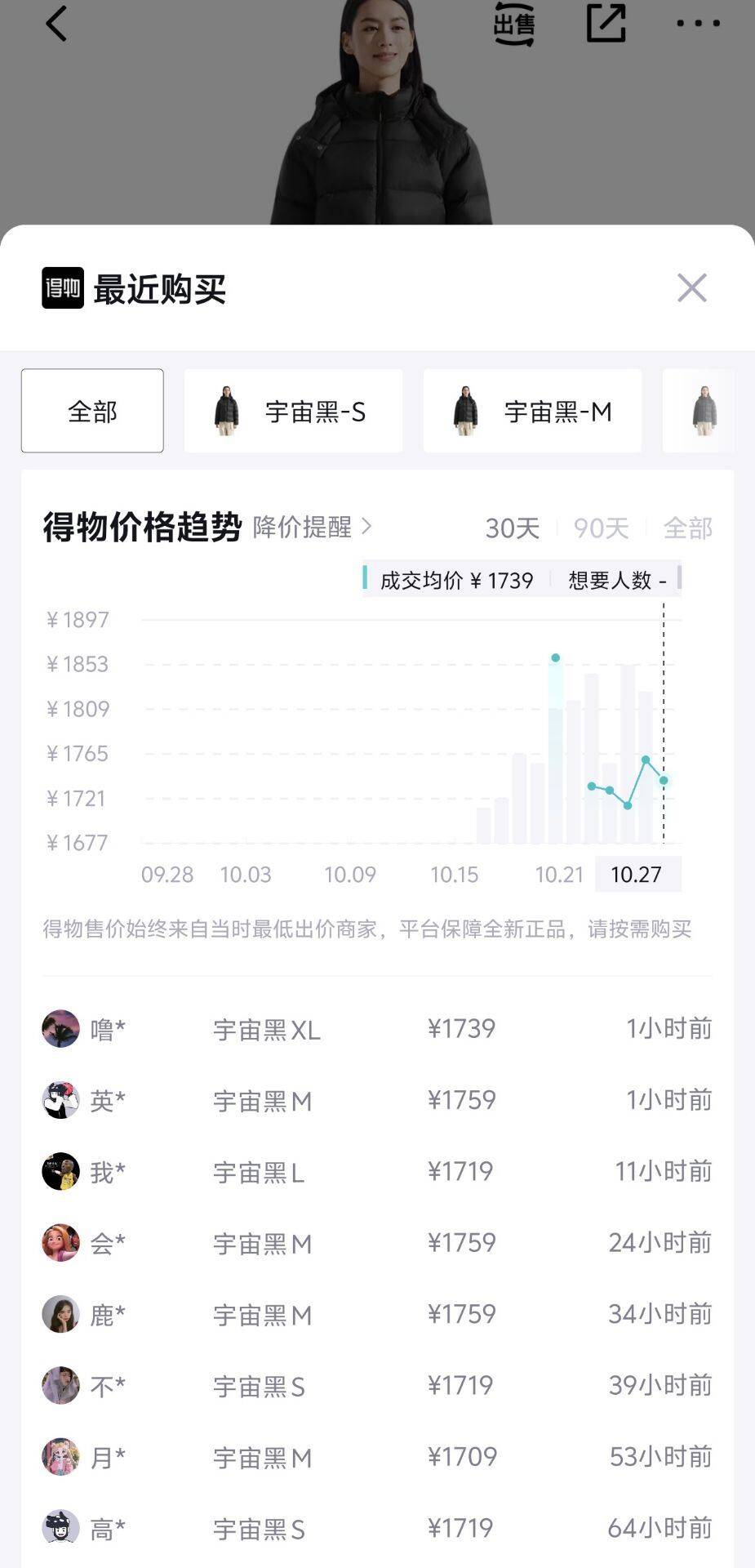This screenshot has height=1568, width=755.
Task: Share this product page
Action: [606, 24]
